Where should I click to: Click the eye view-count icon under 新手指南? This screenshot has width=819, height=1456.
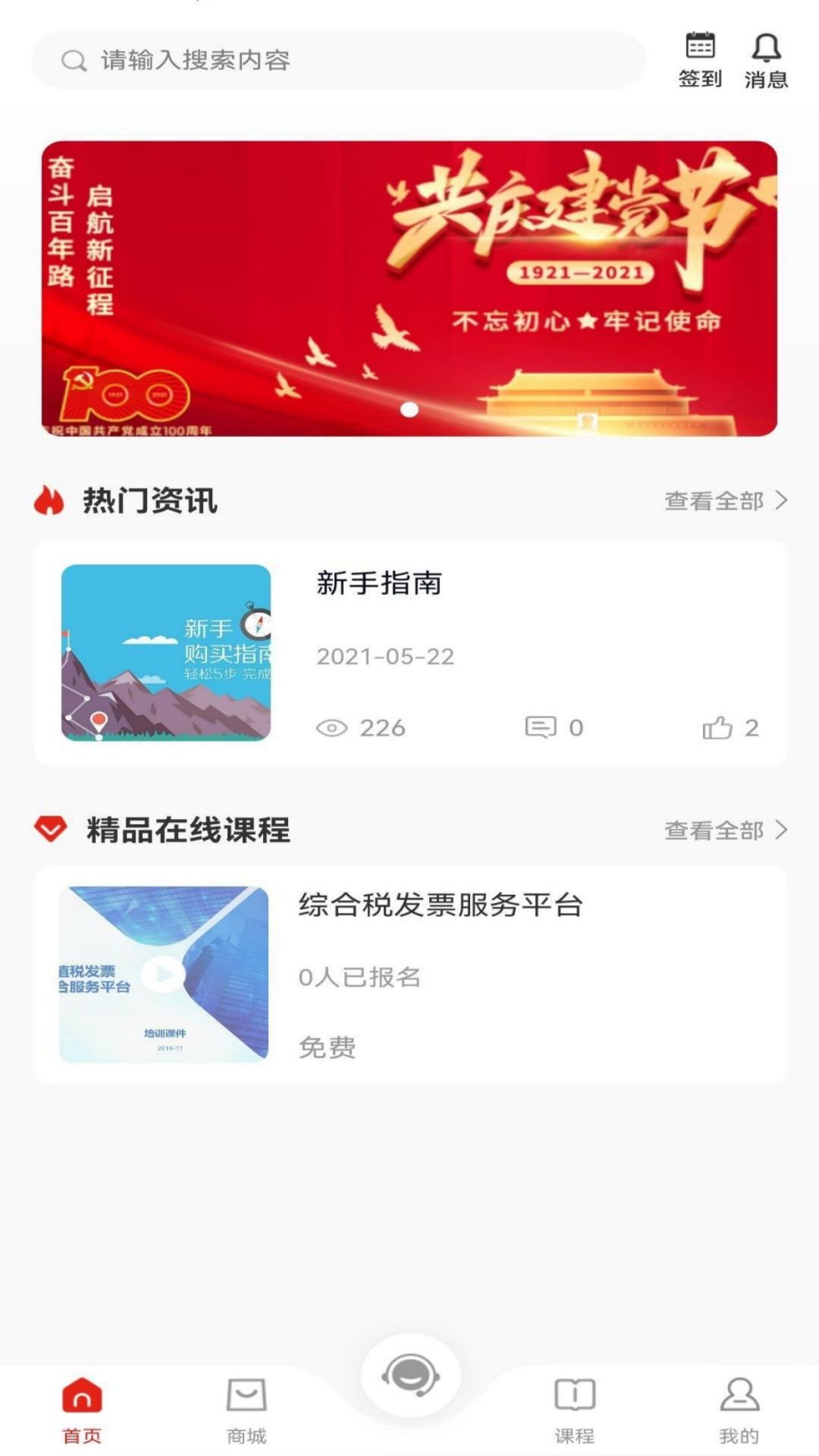[x=331, y=726]
